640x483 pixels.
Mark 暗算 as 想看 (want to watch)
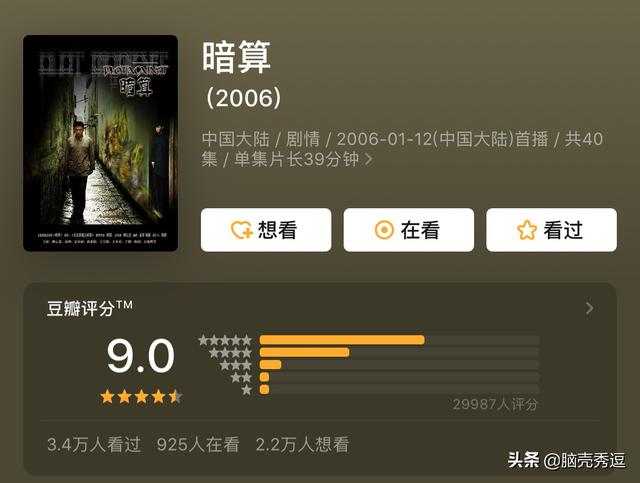pos(265,230)
